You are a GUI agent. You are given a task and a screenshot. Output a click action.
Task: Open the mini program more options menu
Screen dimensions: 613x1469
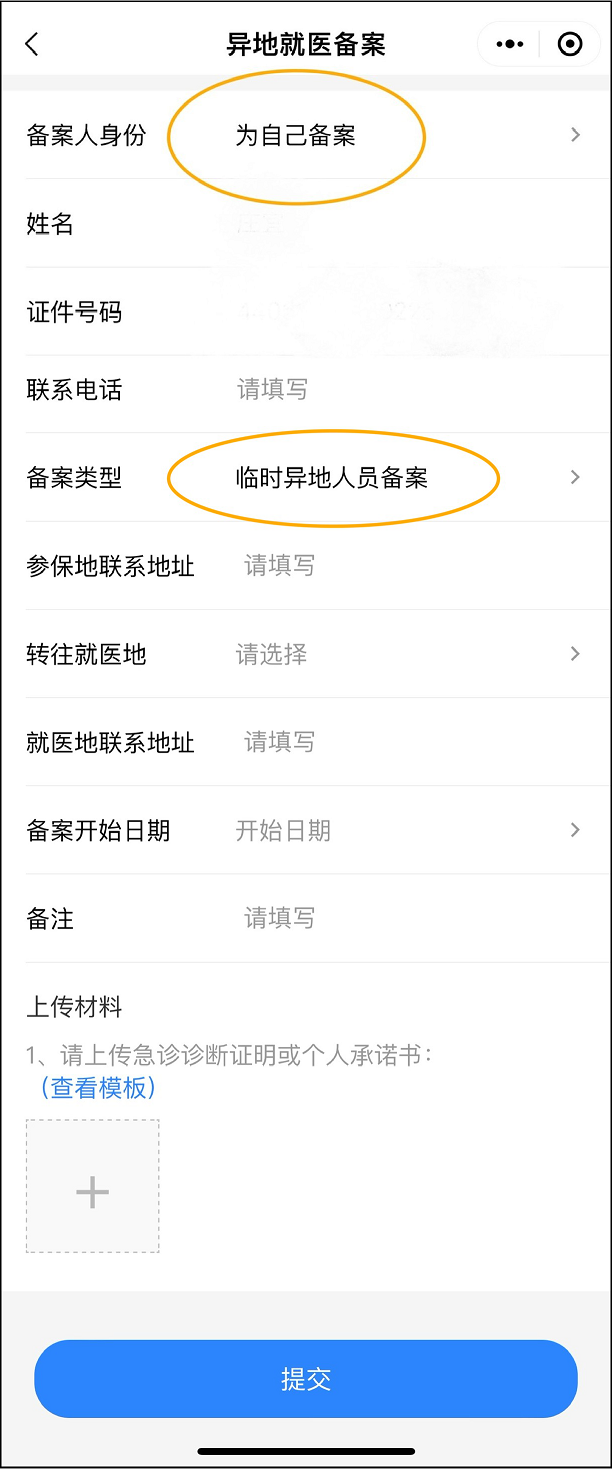click(510, 45)
